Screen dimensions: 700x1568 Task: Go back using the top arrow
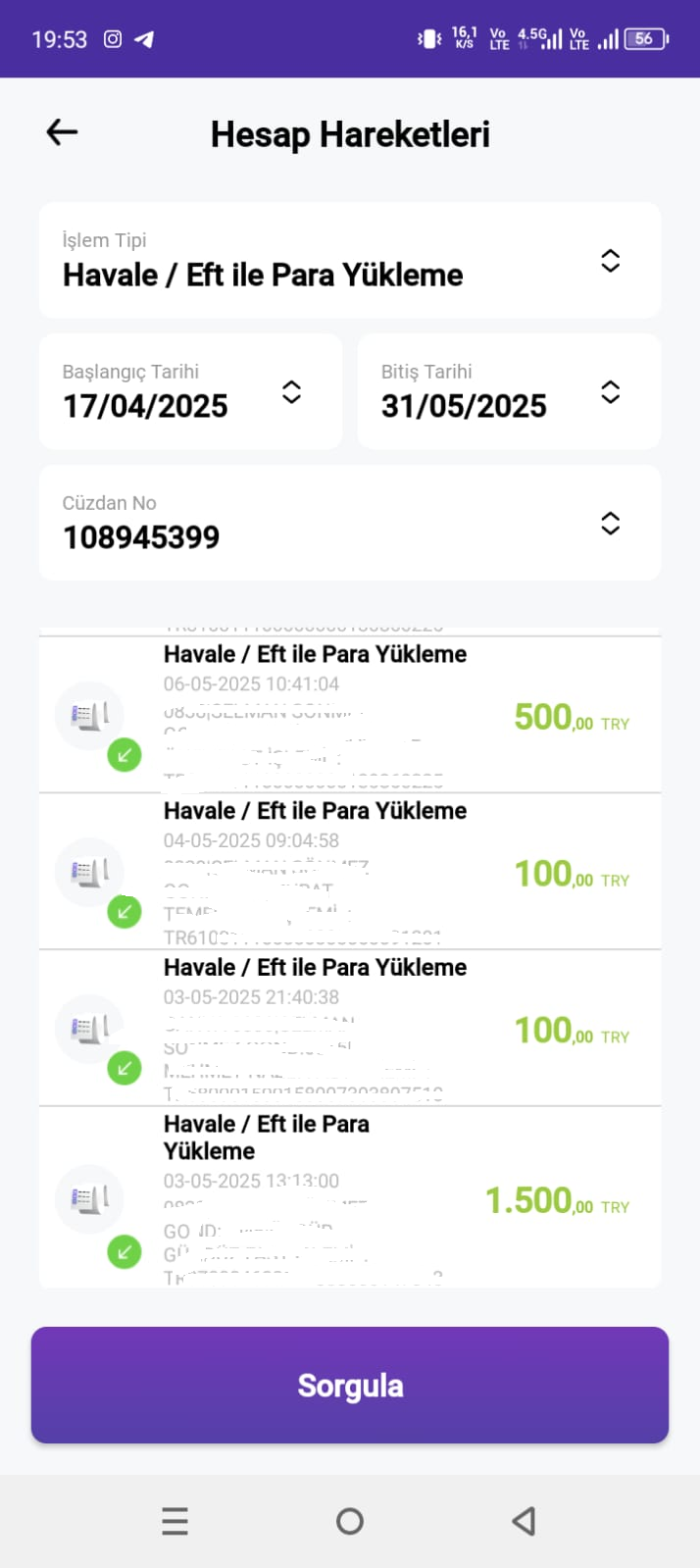coord(62,132)
